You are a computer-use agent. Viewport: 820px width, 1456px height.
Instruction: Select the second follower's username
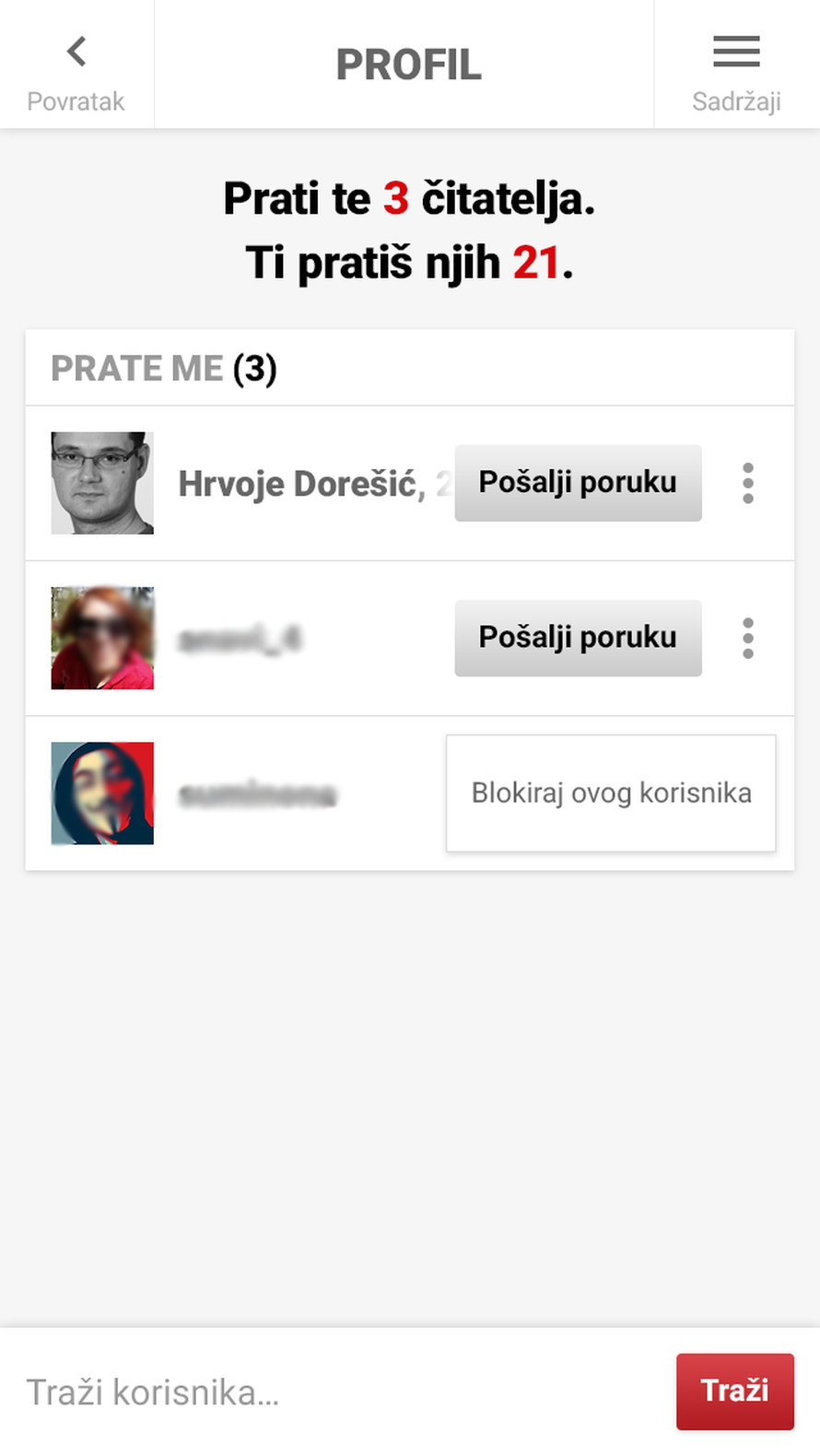pyautogui.click(x=241, y=637)
